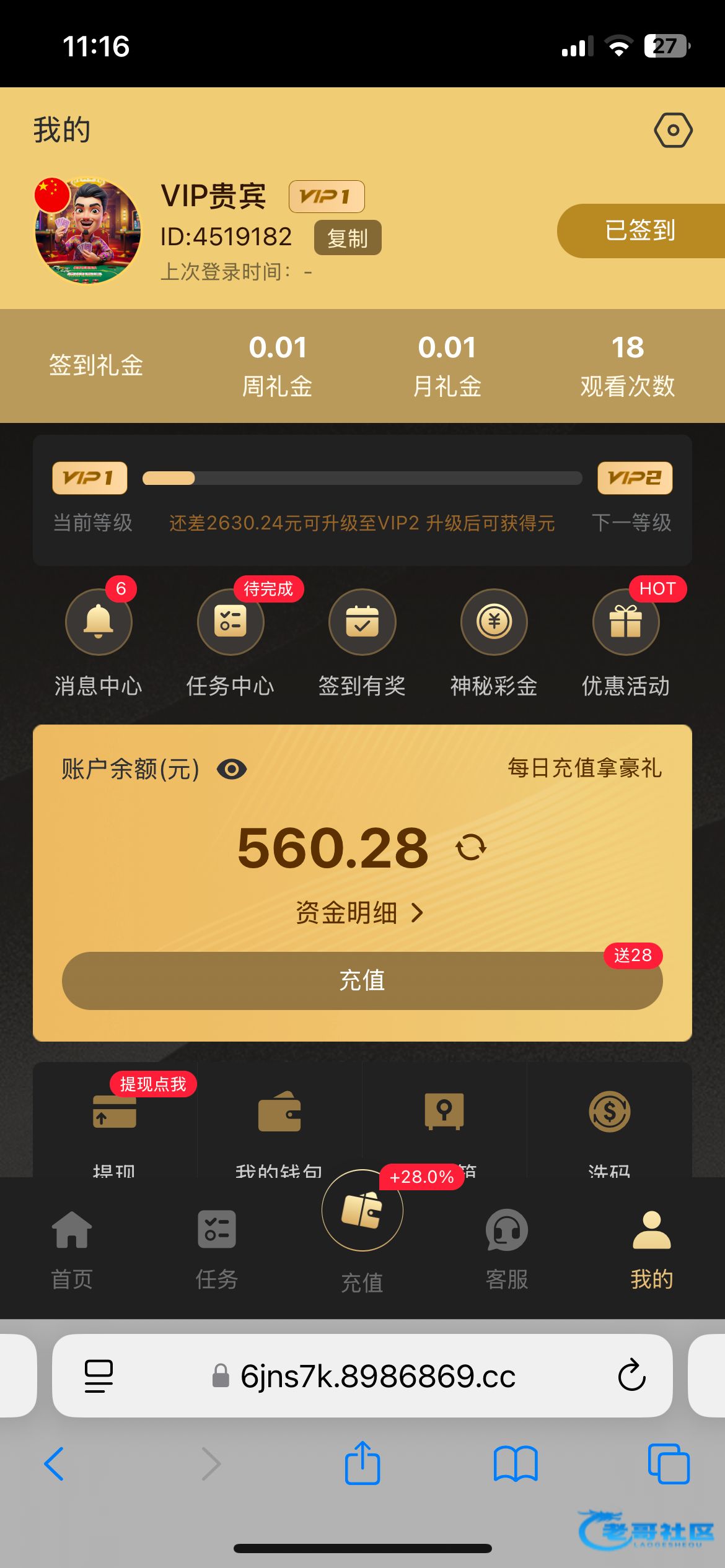Go back in the Safari browser
Screen dimensions: 725x1568
point(55,1464)
